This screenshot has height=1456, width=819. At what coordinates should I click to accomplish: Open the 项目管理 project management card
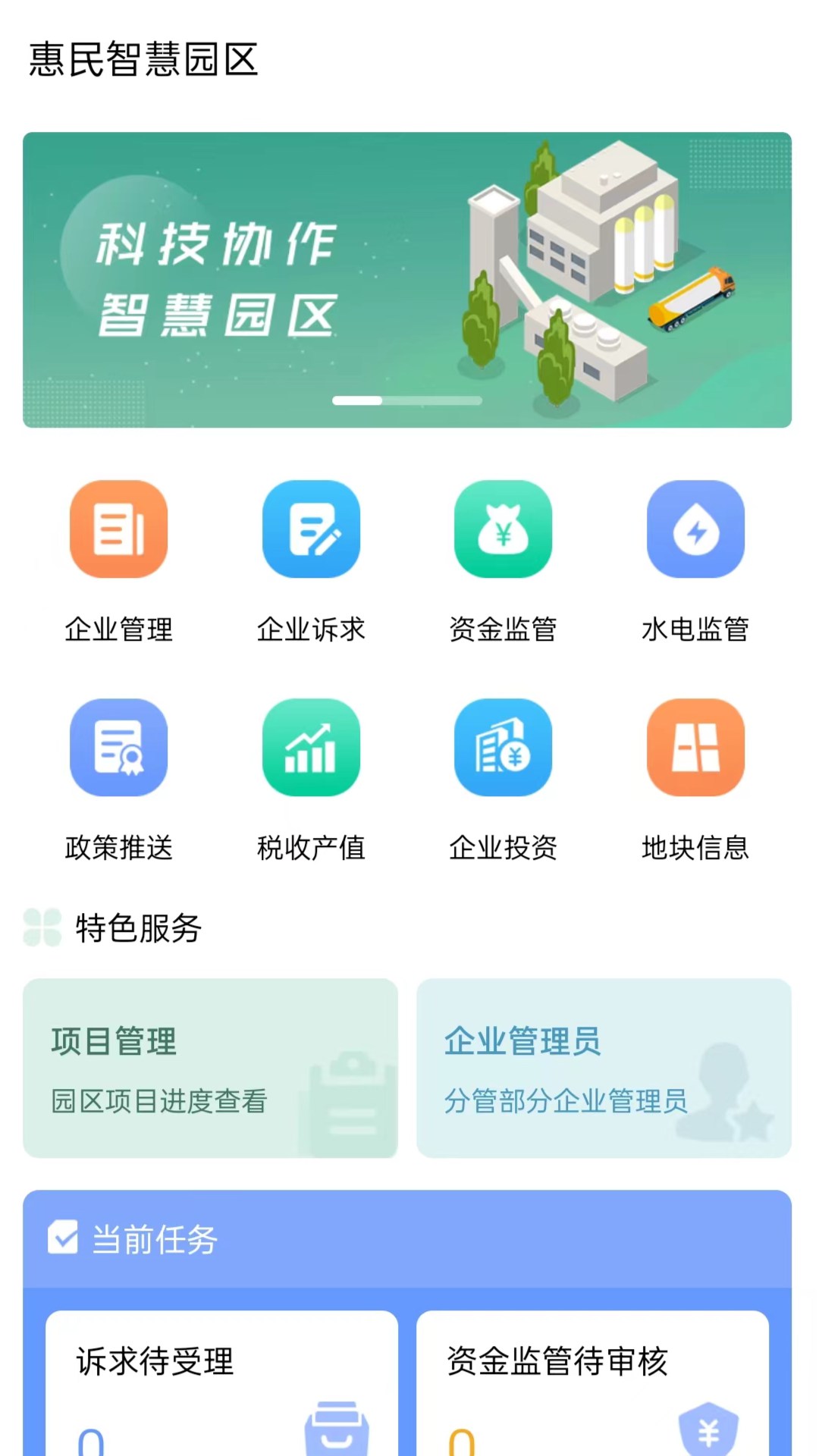pos(210,1068)
